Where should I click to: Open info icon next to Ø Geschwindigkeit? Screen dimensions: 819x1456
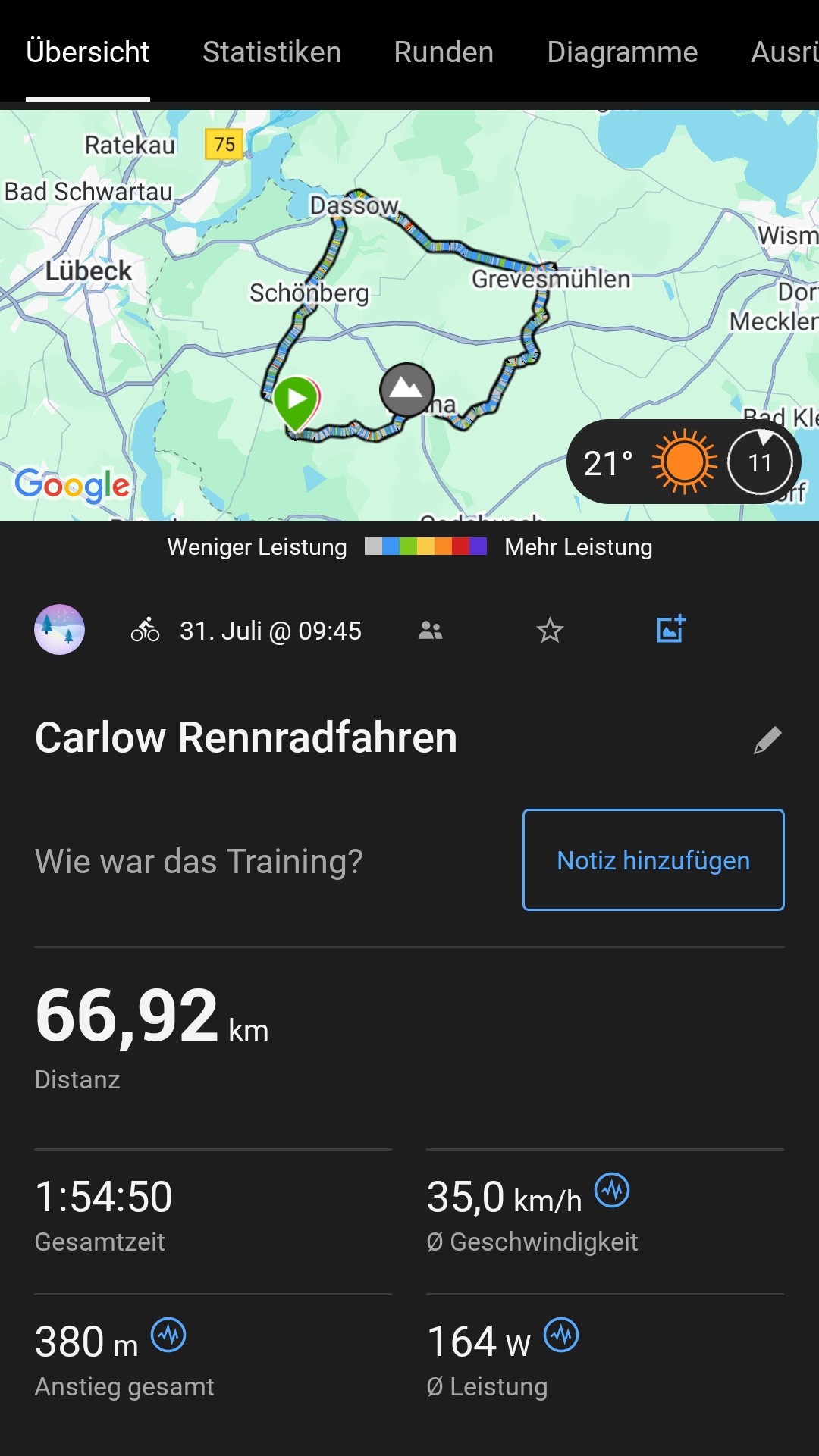pyautogui.click(x=612, y=1190)
